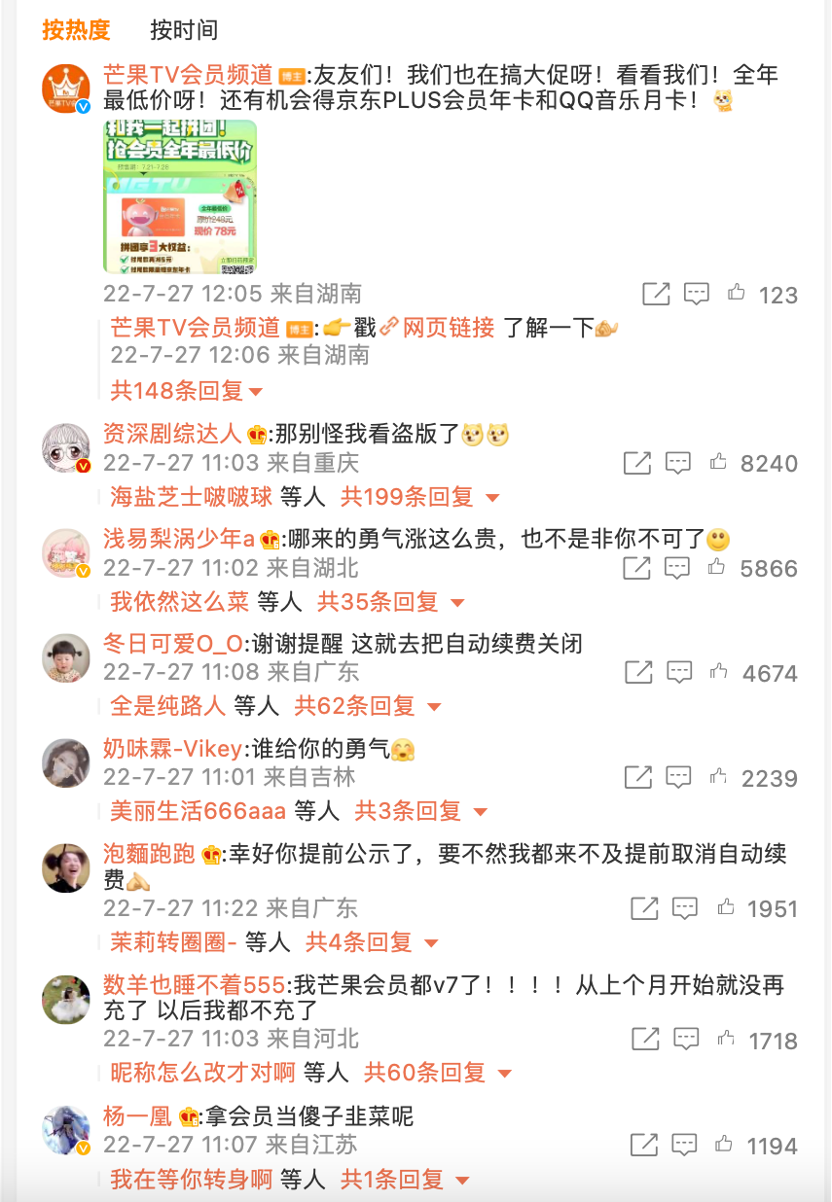Viewport: 832px width, 1202px height.
Task: Like 资深剧综达人's comment
Action: [x=718, y=463]
